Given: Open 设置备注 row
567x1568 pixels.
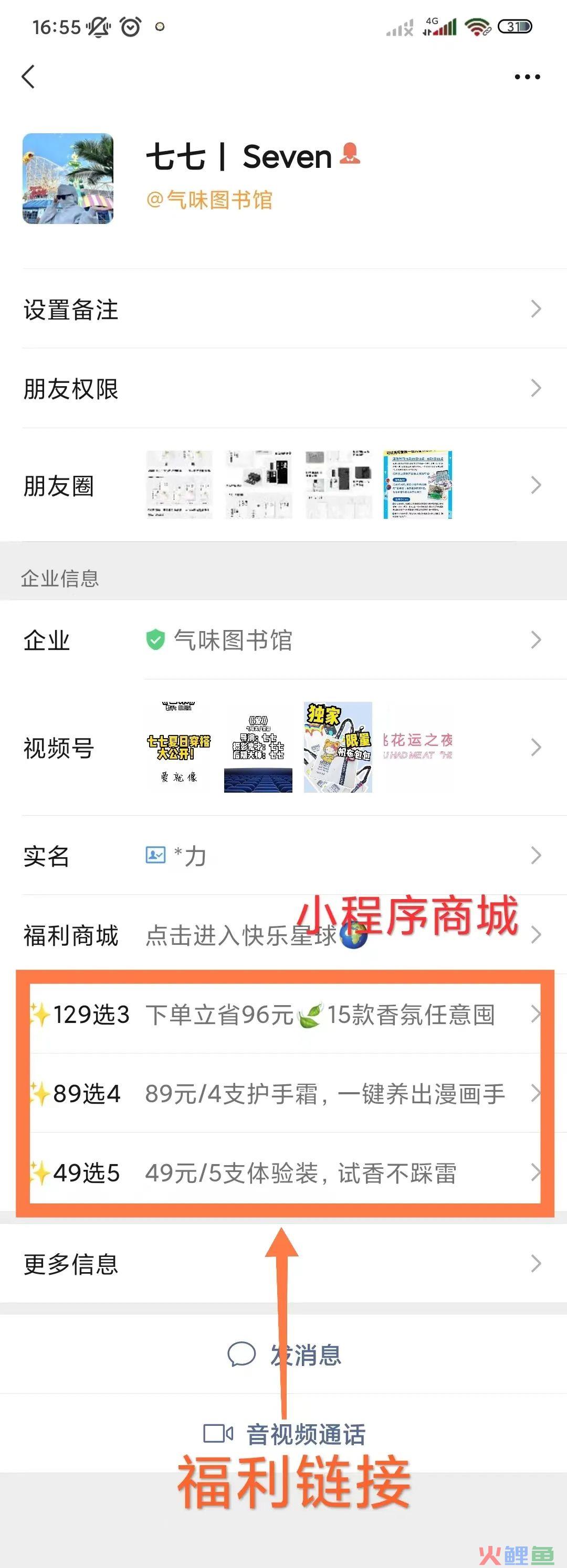Looking at the screenshot, I should (x=283, y=309).
